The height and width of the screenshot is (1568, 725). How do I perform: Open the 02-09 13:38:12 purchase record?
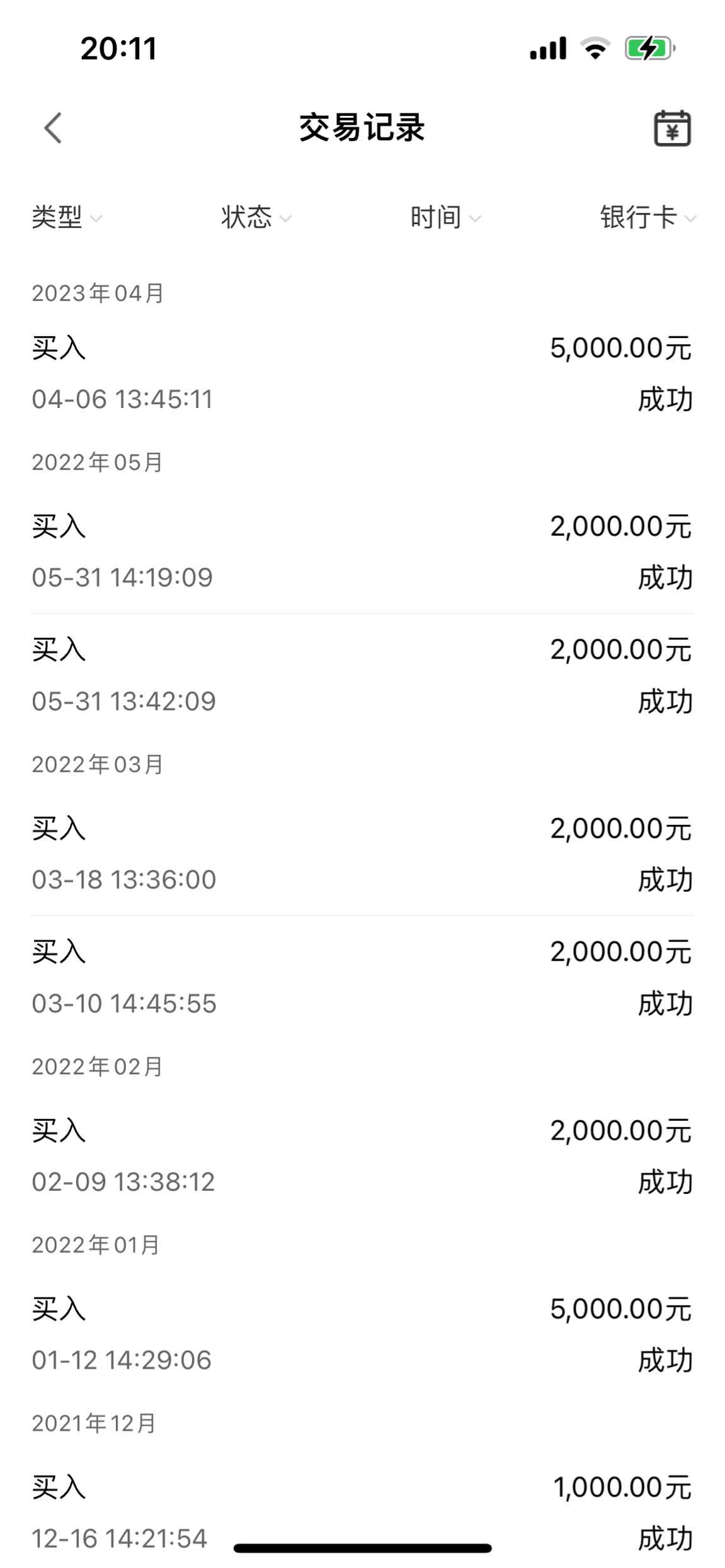tap(362, 1156)
